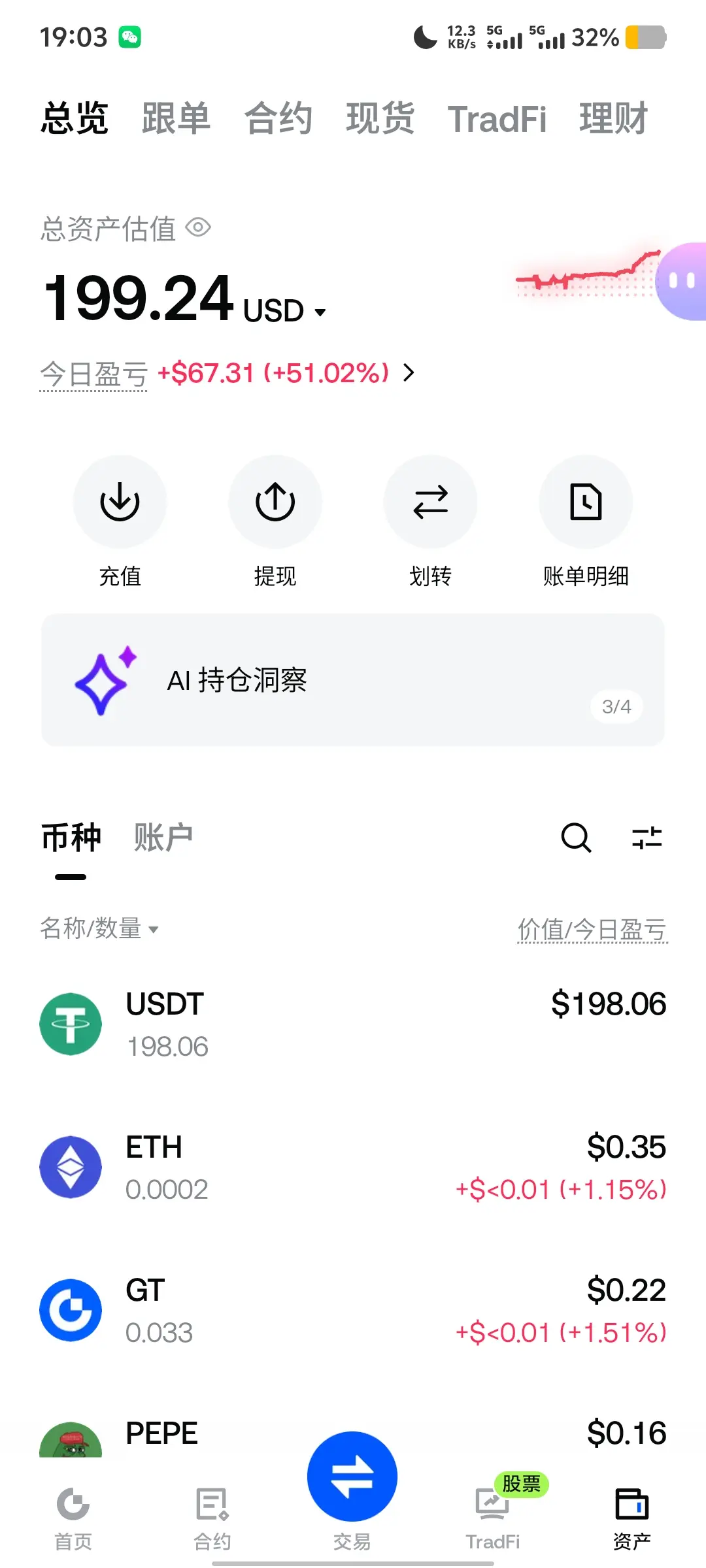
Task: Go to 首页 in bottom navigation
Action: click(x=73, y=1519)
